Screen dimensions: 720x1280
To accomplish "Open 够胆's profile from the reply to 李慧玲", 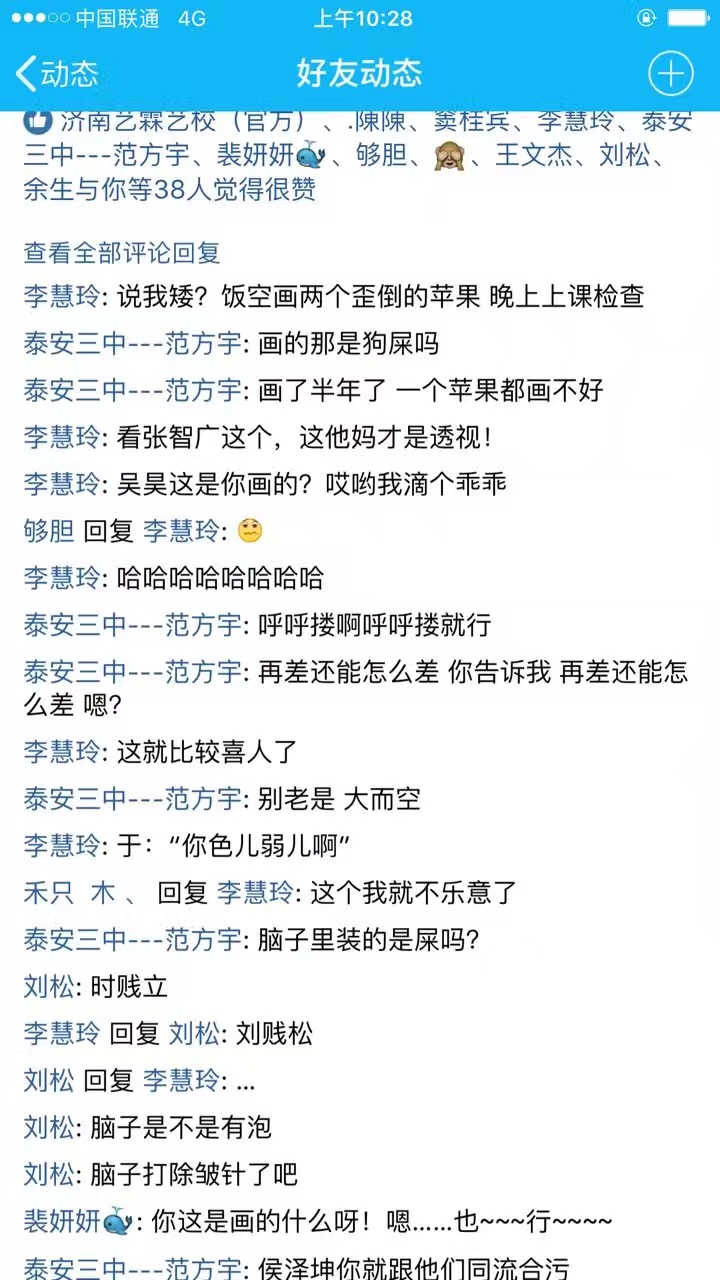I will (49, 531).
